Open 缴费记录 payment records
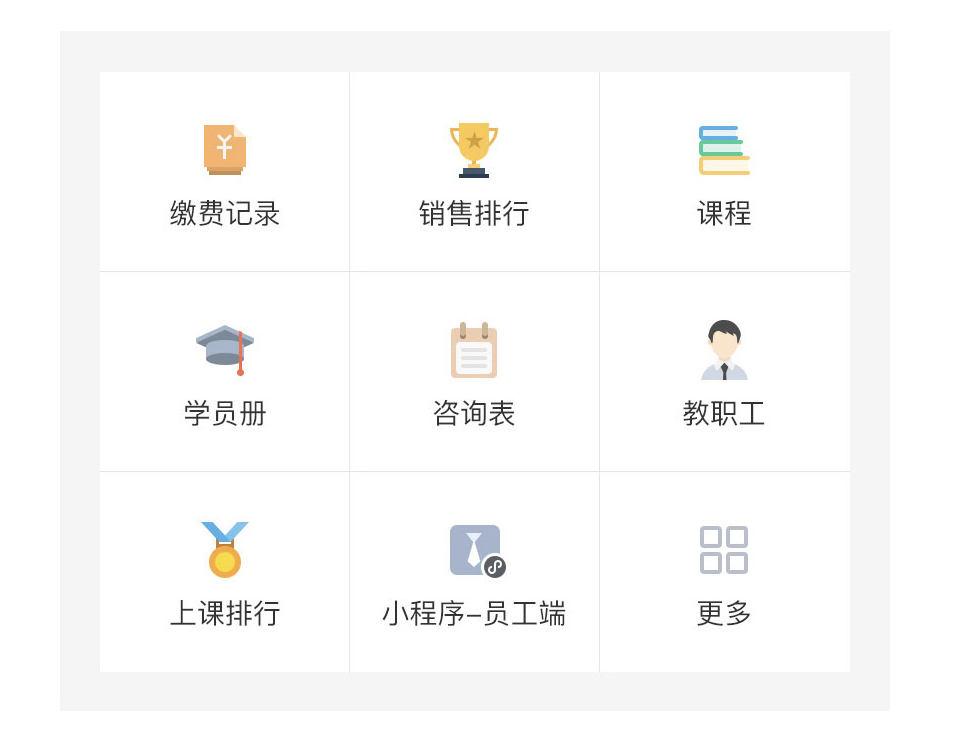This screenshot has width=954, height=756. (225, 172)
